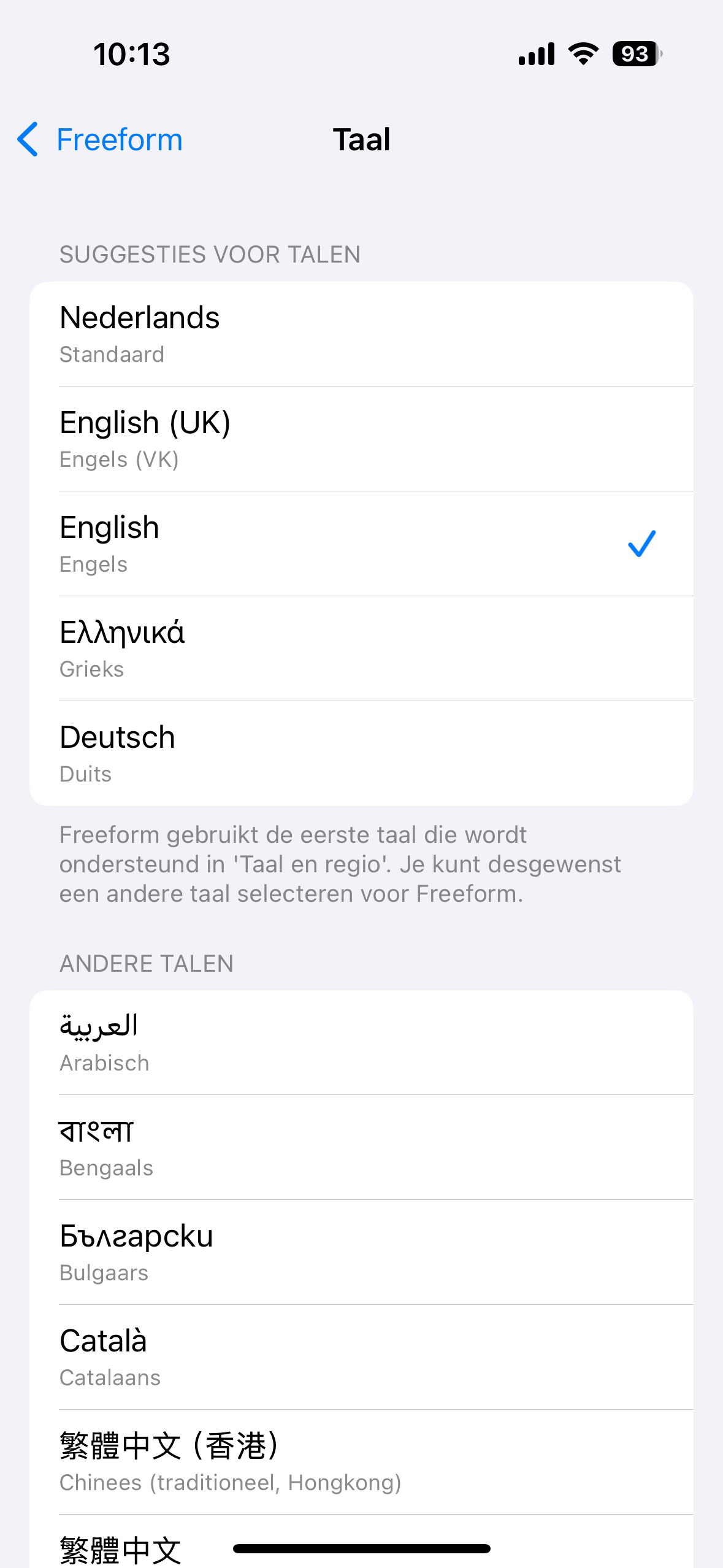This screenshot has width=723, height=1568.
Task: Select Ελληνικά (Grieks)
Action: coord(361,649)
